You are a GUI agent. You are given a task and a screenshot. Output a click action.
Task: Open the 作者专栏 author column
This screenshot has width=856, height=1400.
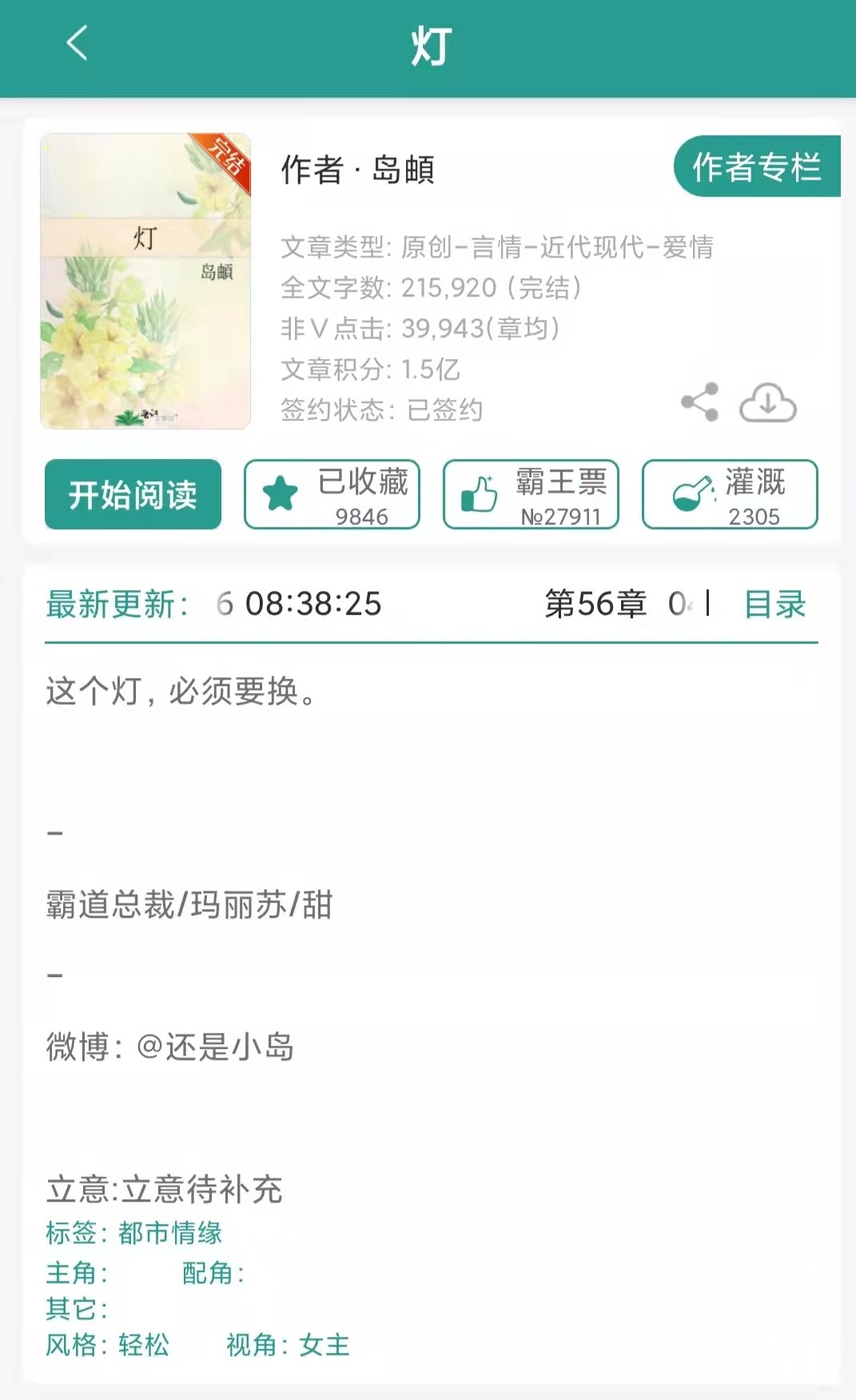[756, 166]
